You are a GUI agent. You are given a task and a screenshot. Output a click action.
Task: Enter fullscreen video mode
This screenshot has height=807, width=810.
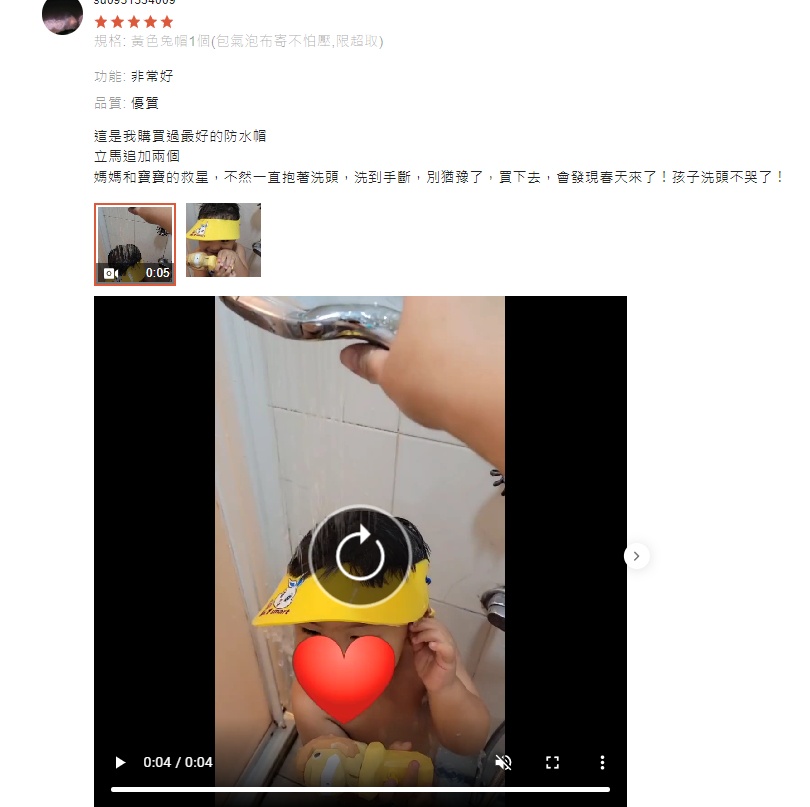pyautogui.click(x=552, y=763)
